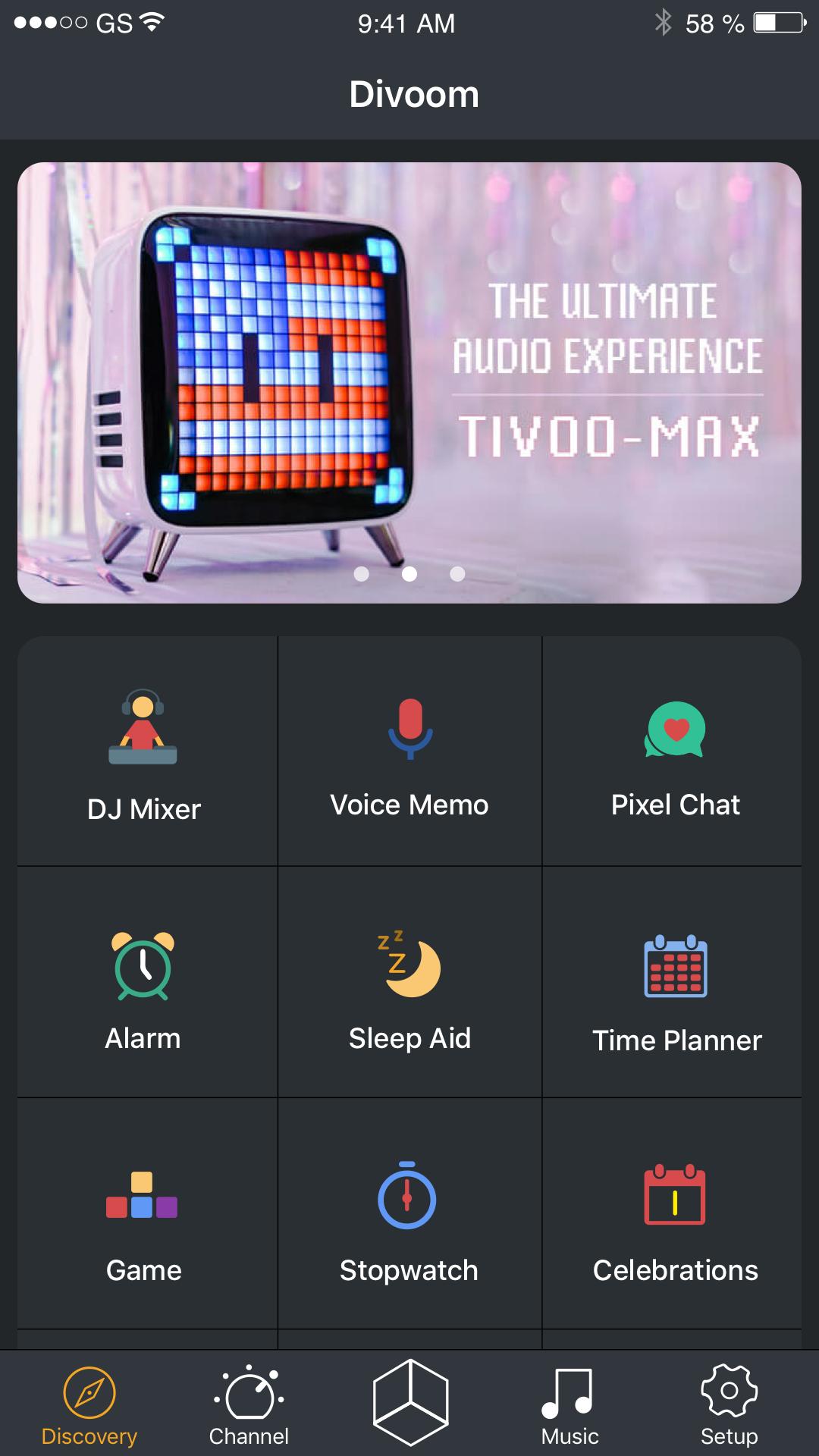Select the second carousel page dot
819x1456 pixels.
409,575
